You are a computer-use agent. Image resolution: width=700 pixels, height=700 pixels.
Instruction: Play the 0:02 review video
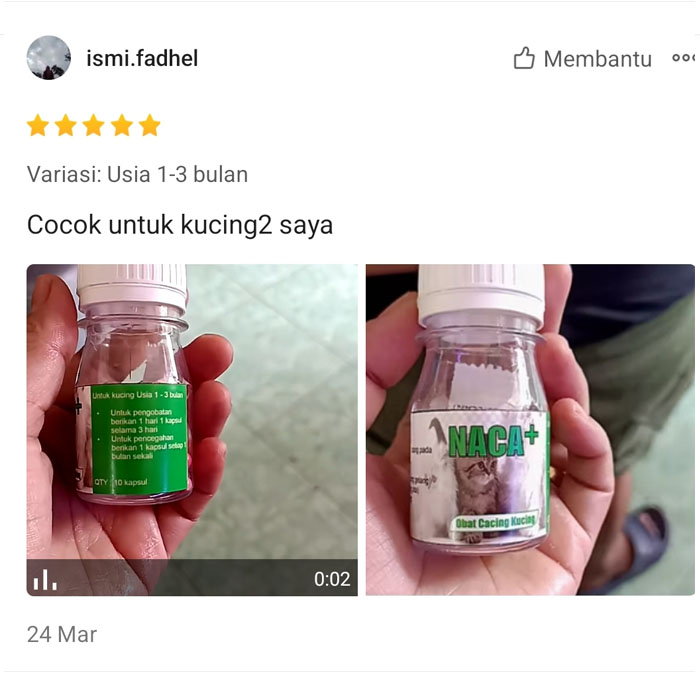tap(192, 430)
